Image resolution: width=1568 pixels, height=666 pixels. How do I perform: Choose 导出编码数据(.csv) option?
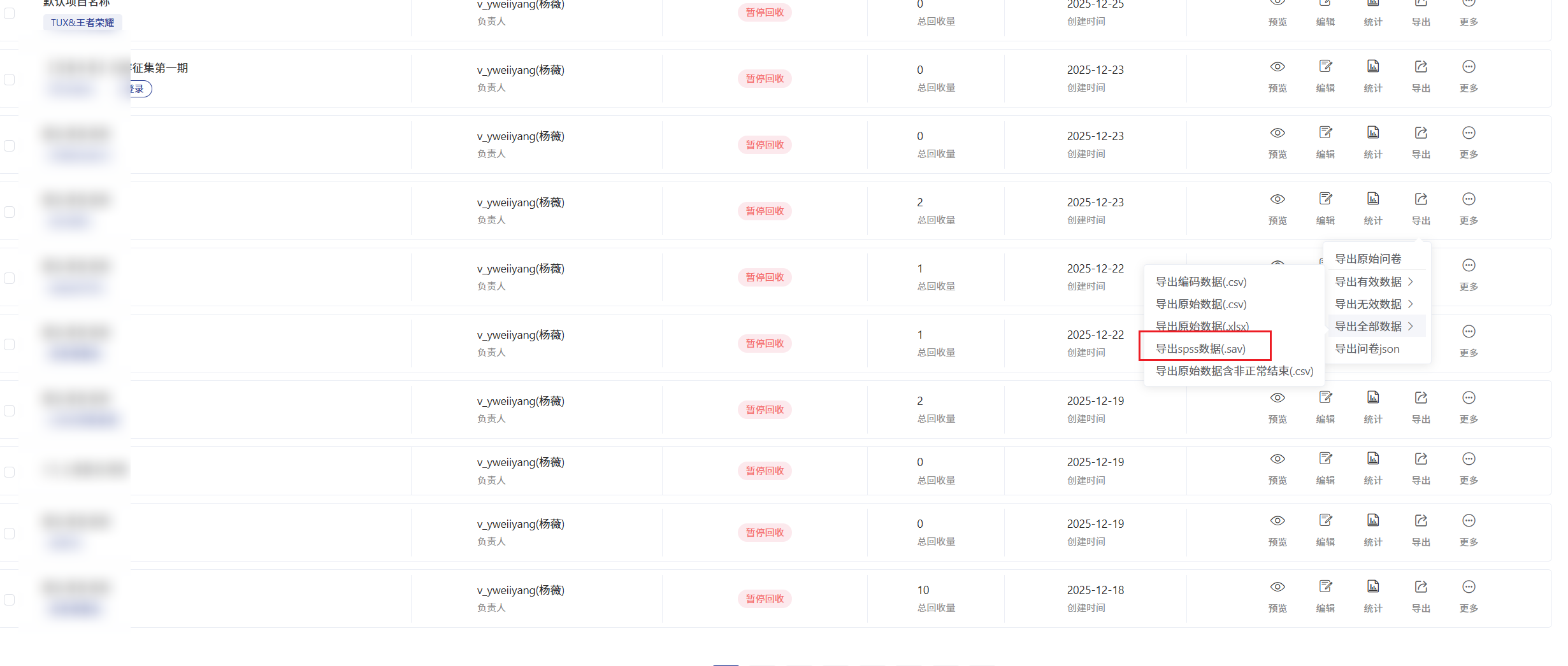(x=1201, y=282)
